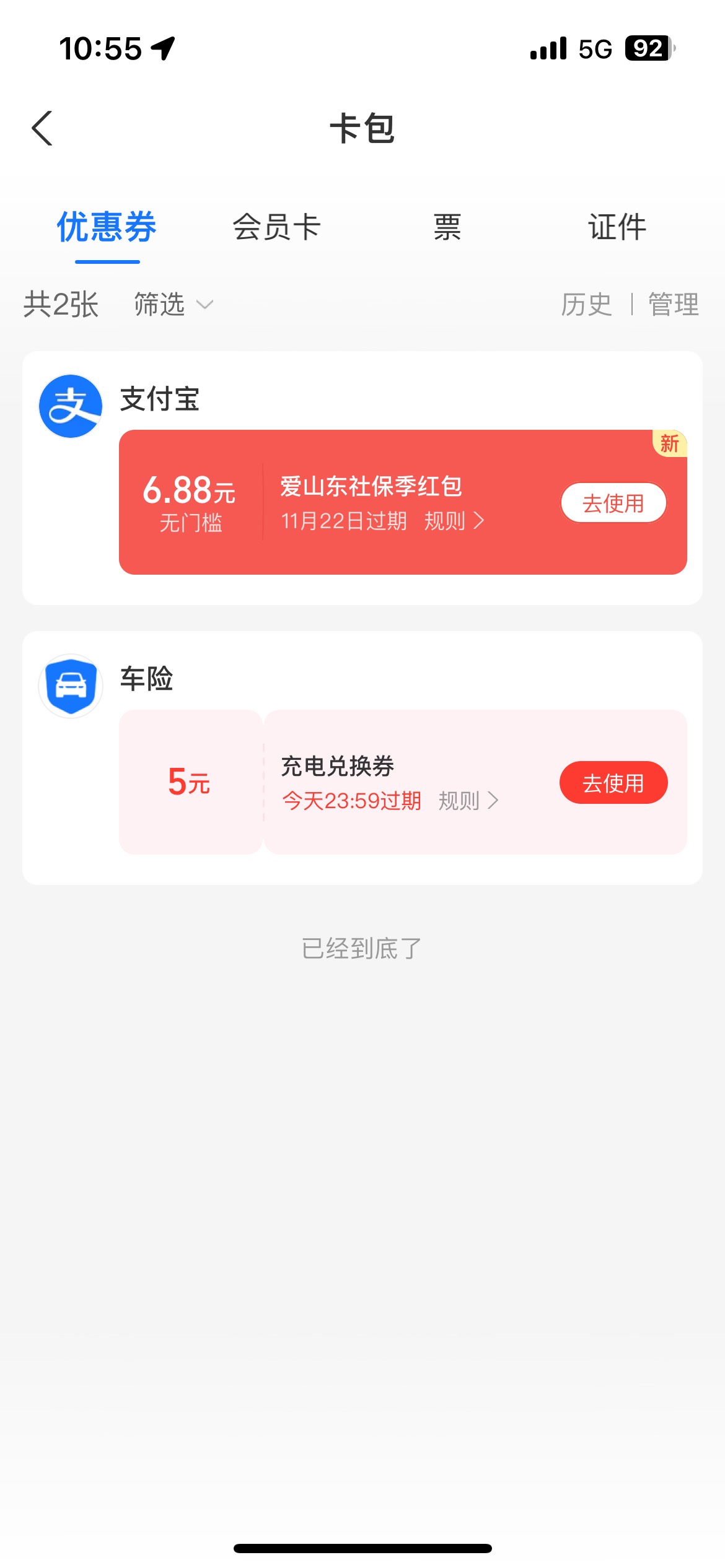725x1568 pixels.
Task: View 规则 for the 爱山东社保季红包
Action: click(454, 521)
